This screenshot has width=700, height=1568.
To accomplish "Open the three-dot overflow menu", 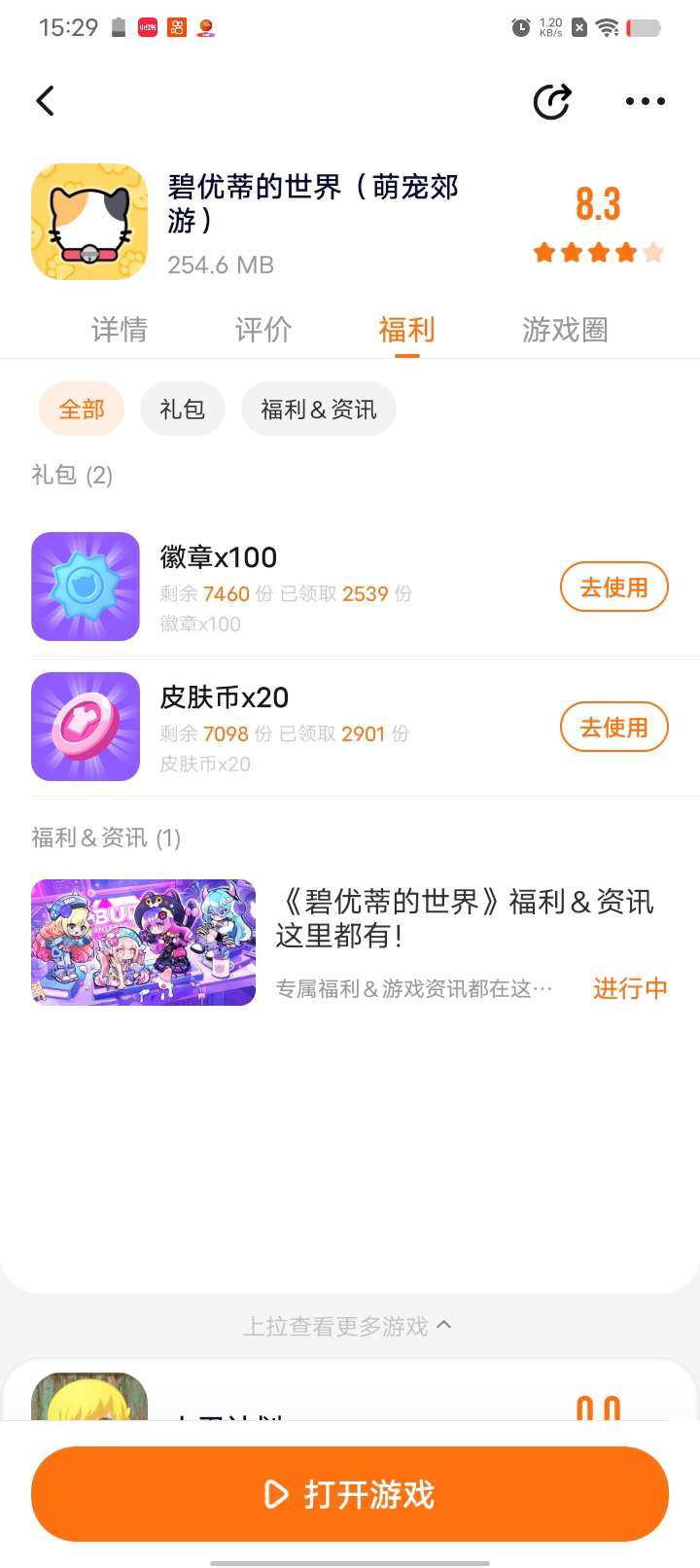I will click(x=645, y=101).
